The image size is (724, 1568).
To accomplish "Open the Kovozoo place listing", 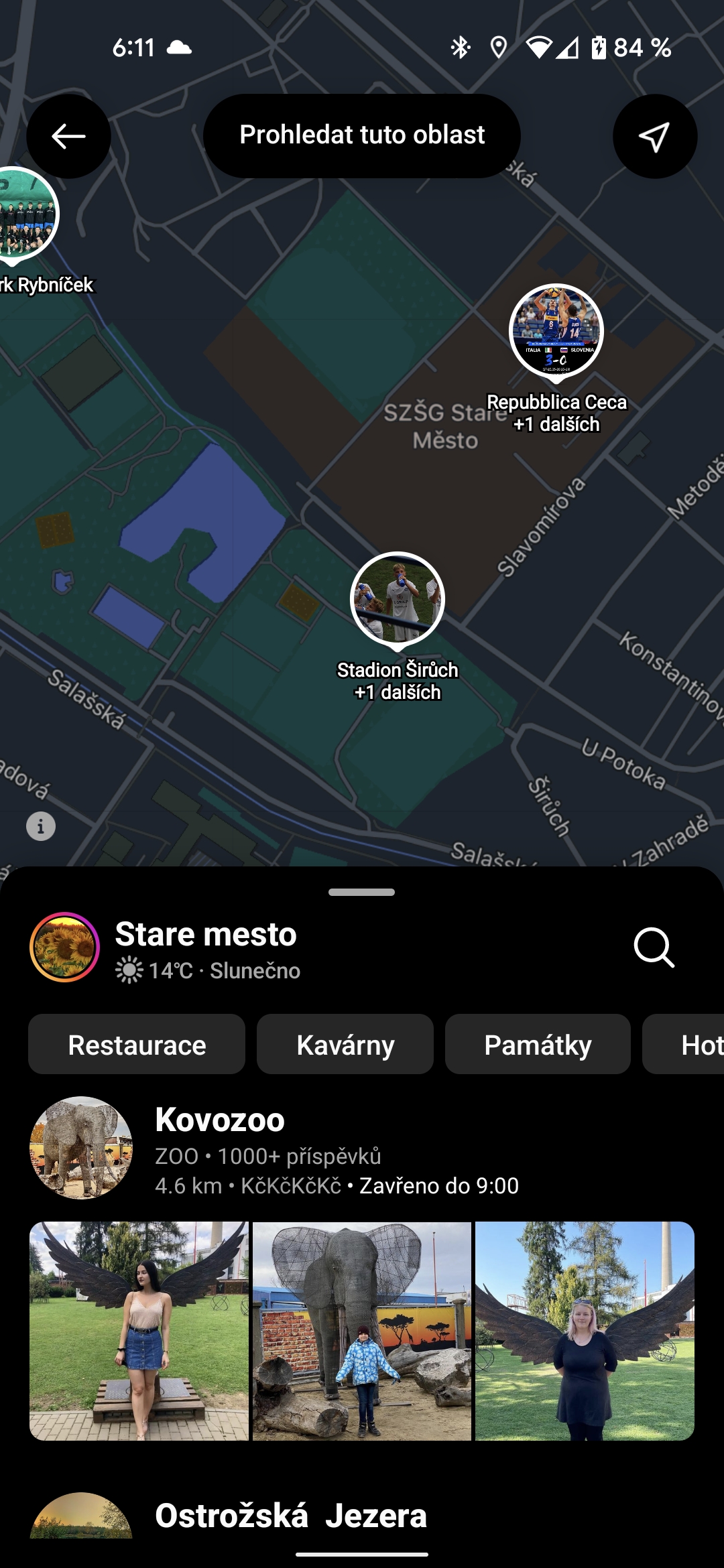I will coord(220,1120).
